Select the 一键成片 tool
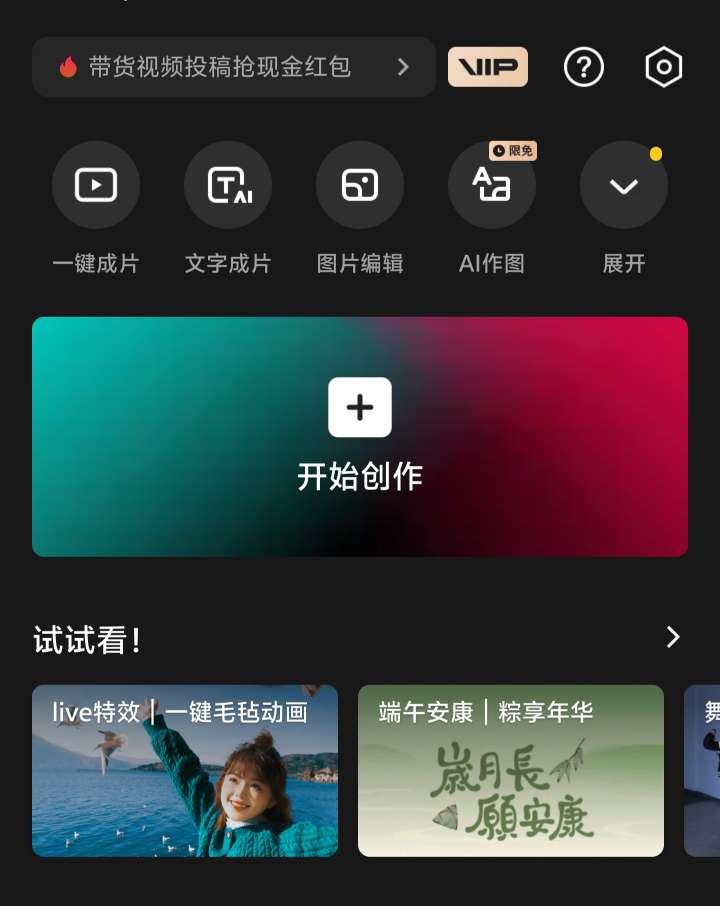 96,186
